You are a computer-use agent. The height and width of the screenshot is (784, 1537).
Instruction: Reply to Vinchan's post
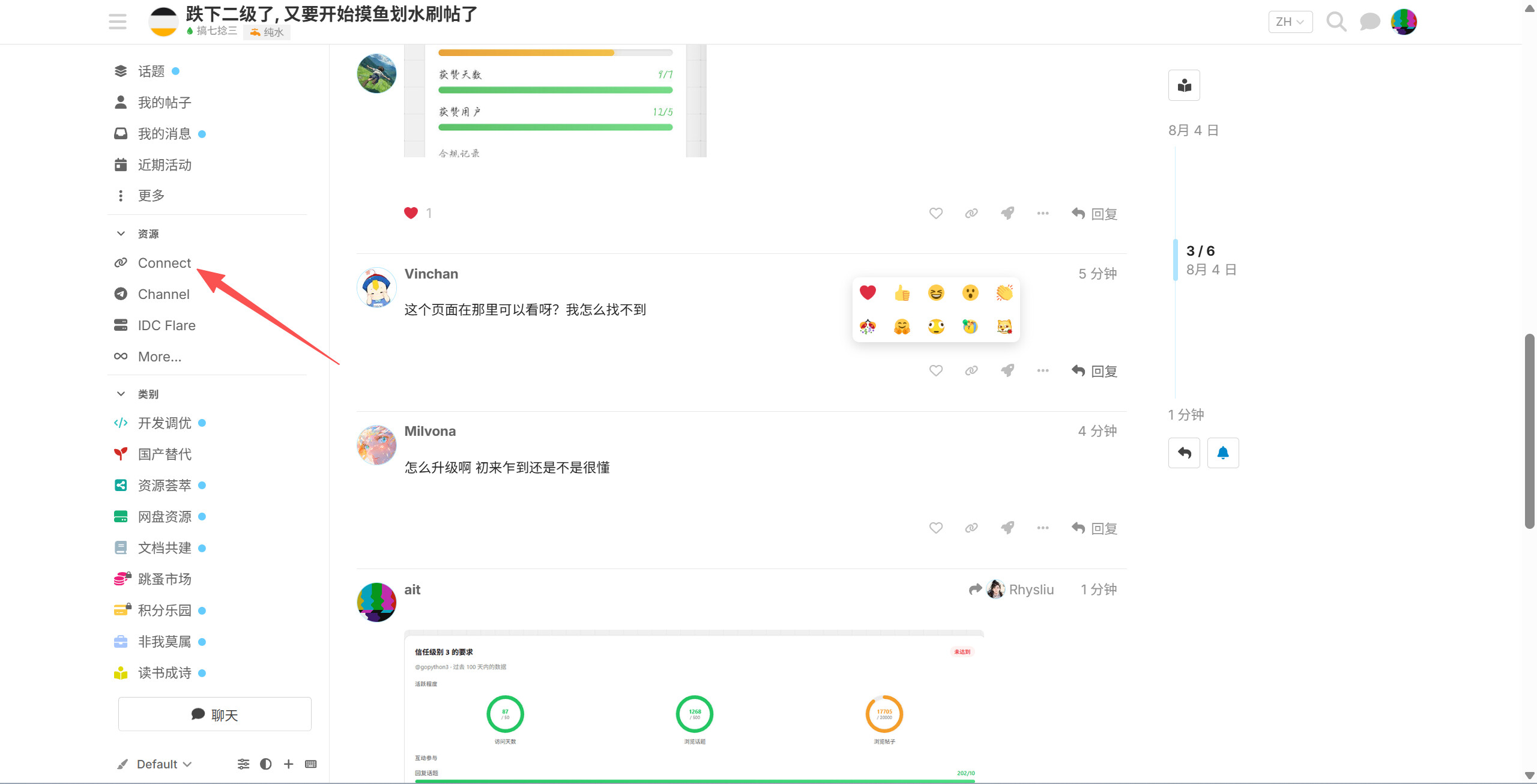[x=1094, y=371]
